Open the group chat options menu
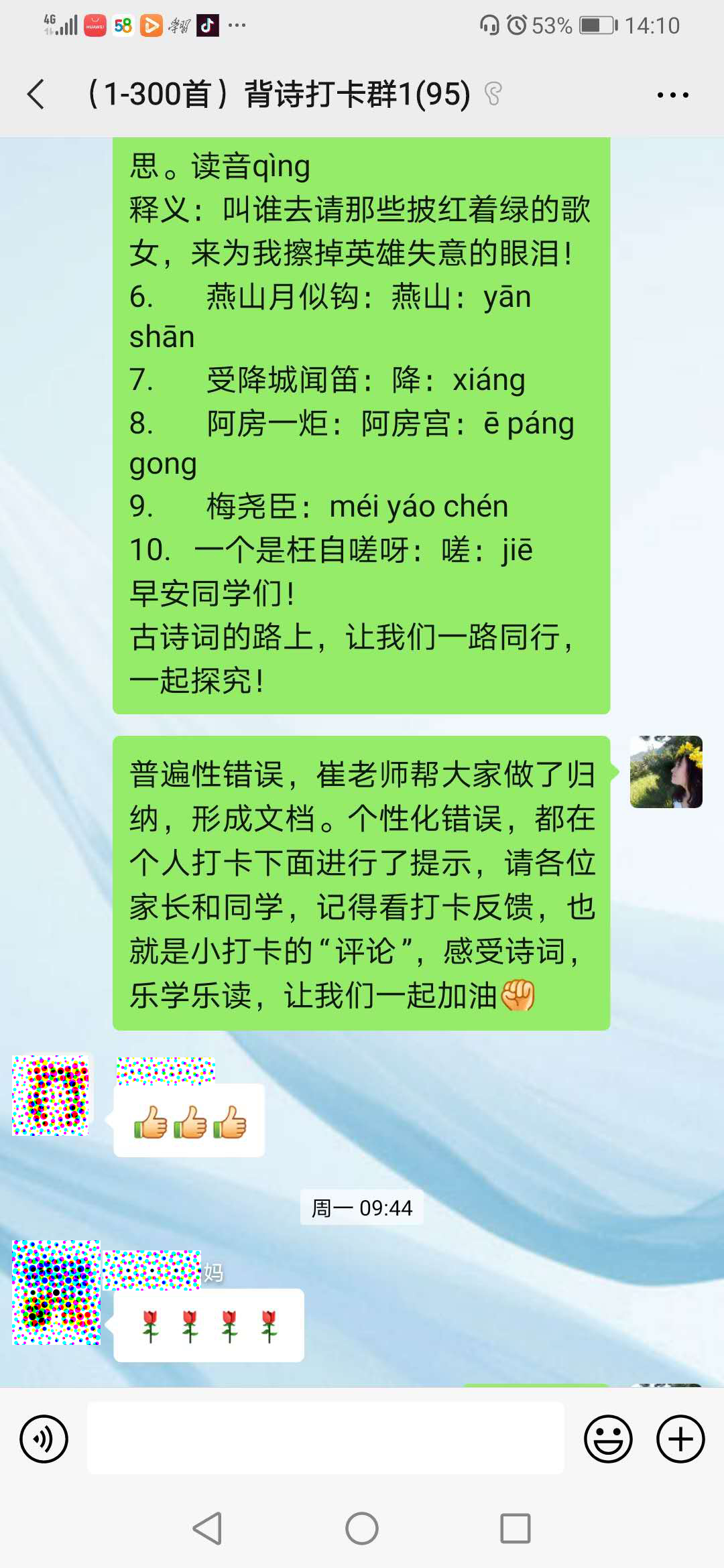The image size is (724, 1568). coord(672,95)
